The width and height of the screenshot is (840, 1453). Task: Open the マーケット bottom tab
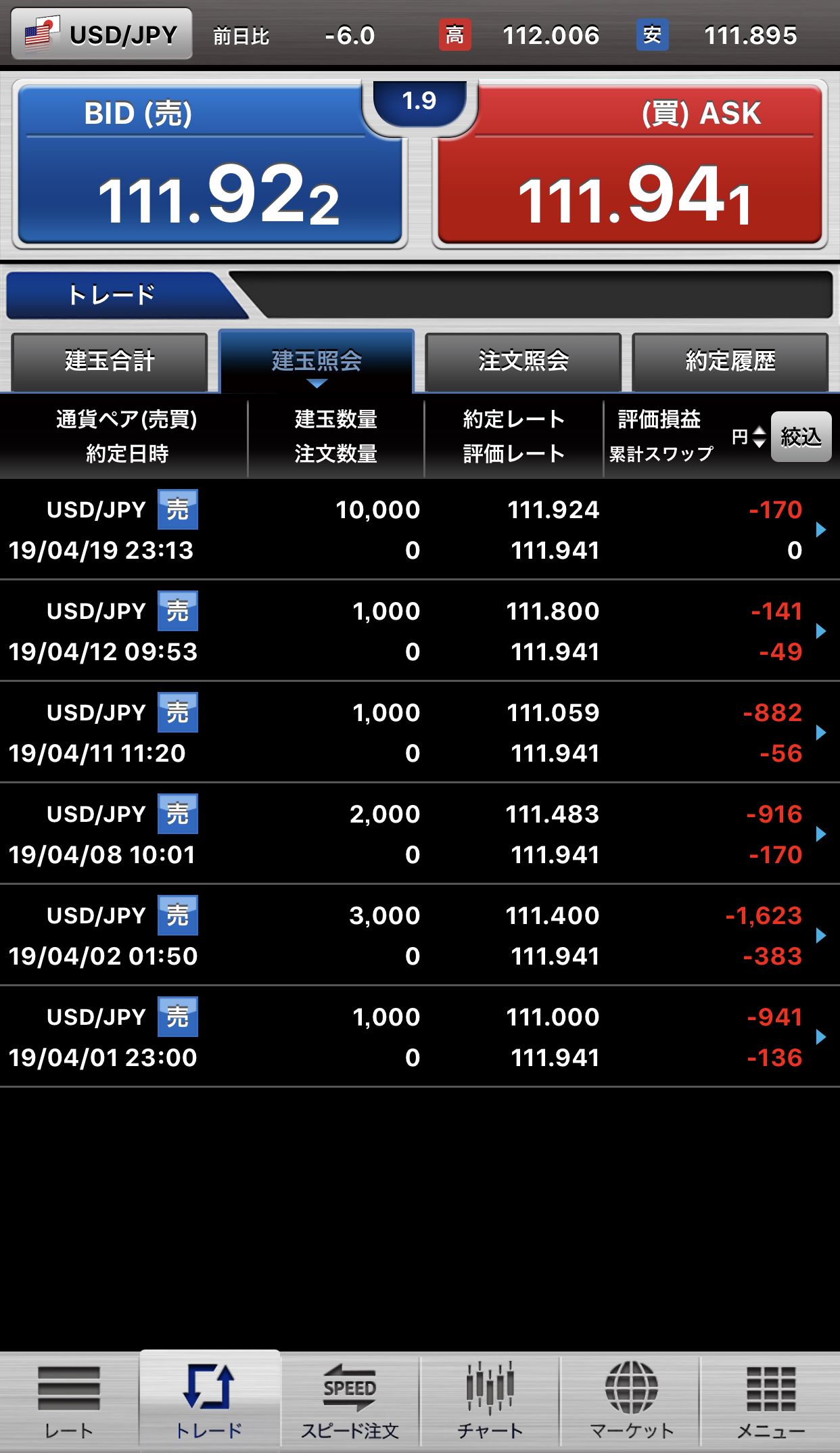631,1402
